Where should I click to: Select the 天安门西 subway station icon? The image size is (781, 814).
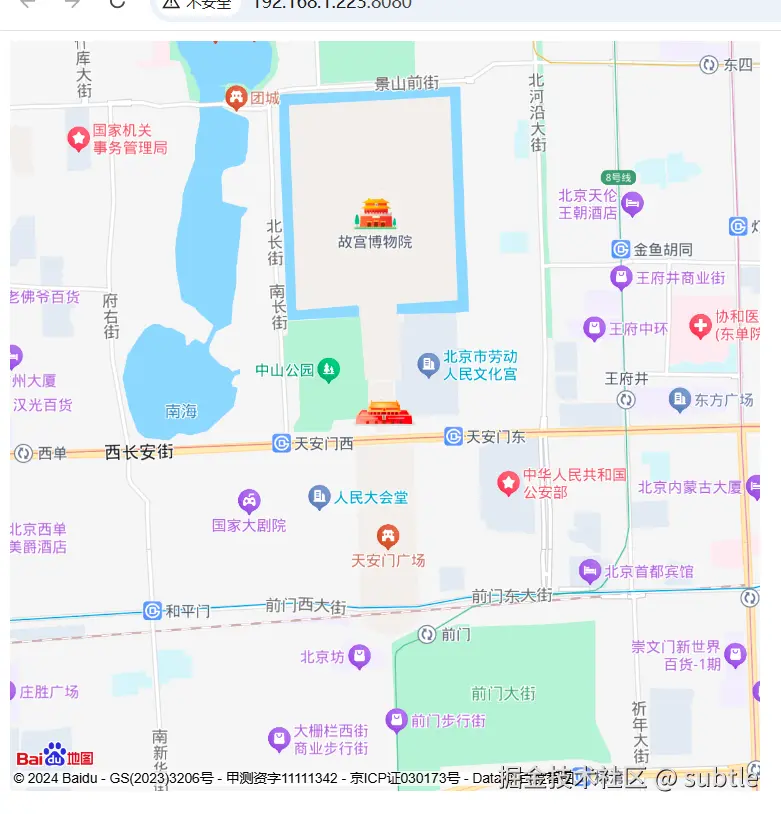282,443
